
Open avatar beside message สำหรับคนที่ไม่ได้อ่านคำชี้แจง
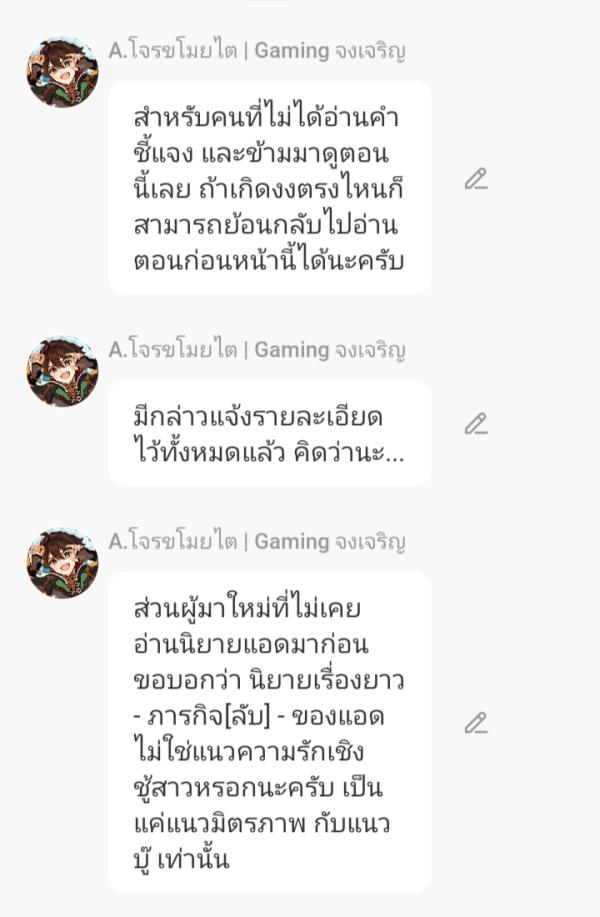tap(62, 72)
